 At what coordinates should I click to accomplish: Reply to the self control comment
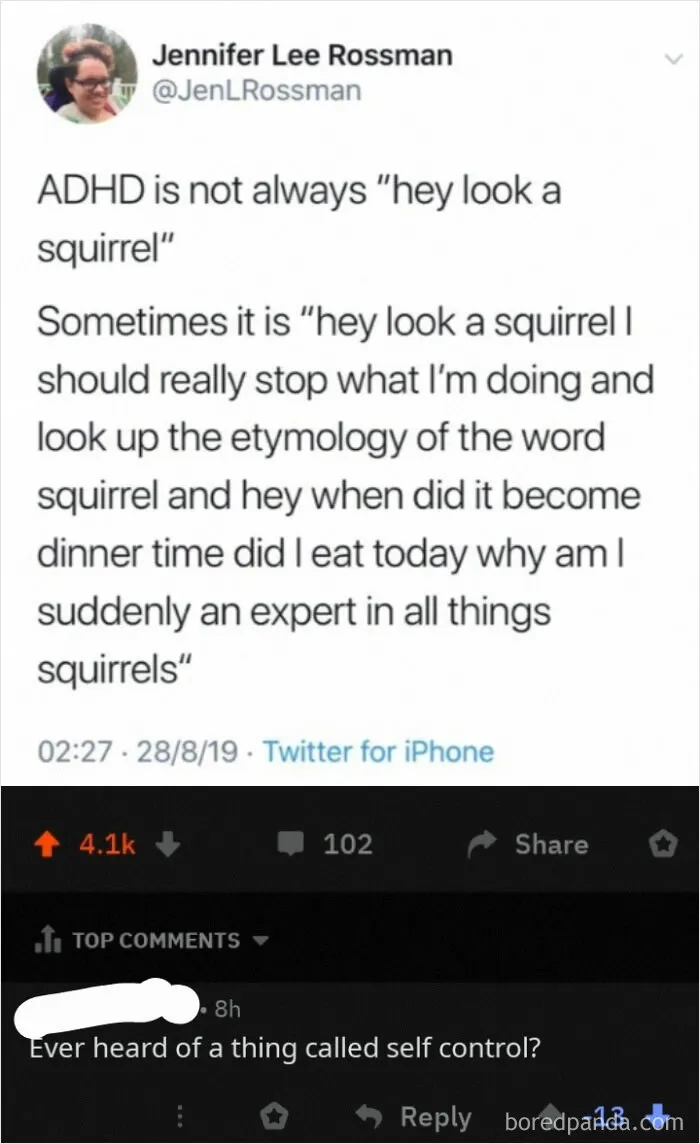(413, 1116)
